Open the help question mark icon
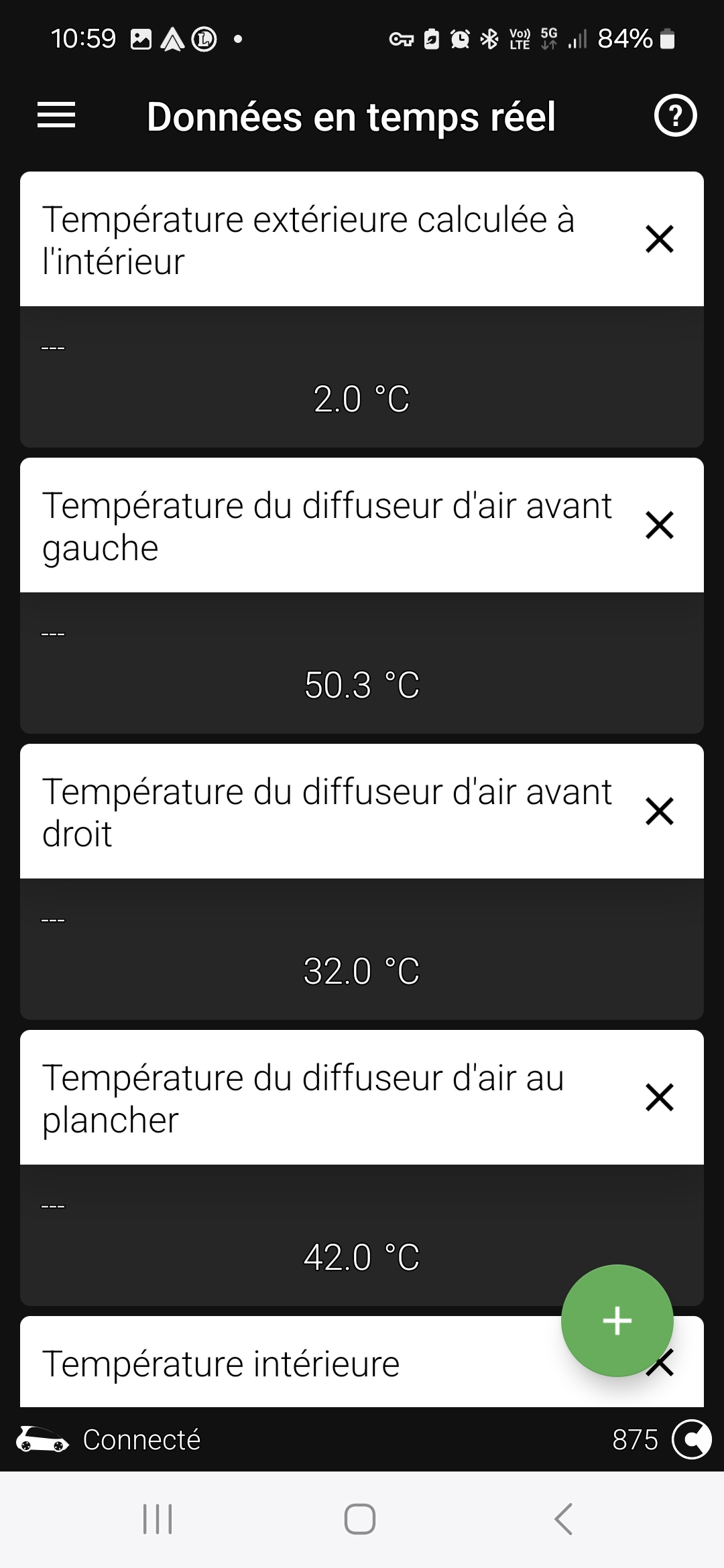The image size is (724, 1568). [x=675, y=116]
